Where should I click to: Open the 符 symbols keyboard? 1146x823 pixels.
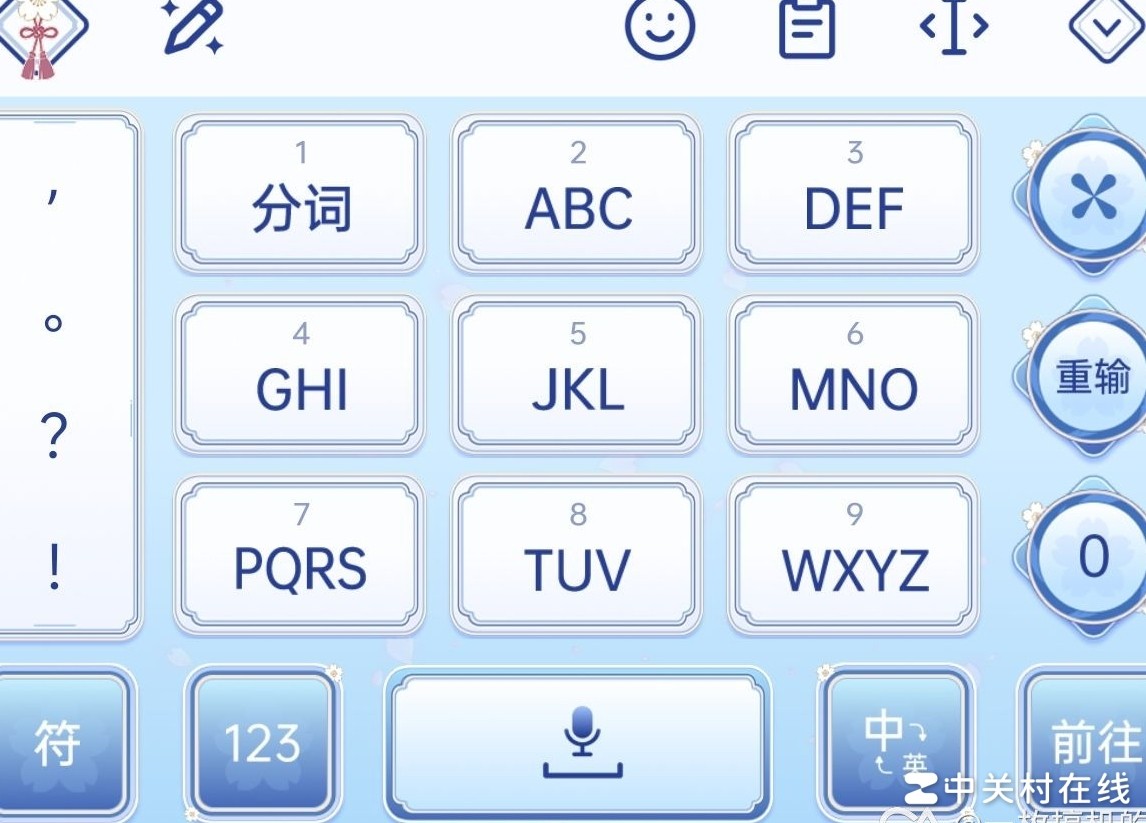click(x=58, y=744)
